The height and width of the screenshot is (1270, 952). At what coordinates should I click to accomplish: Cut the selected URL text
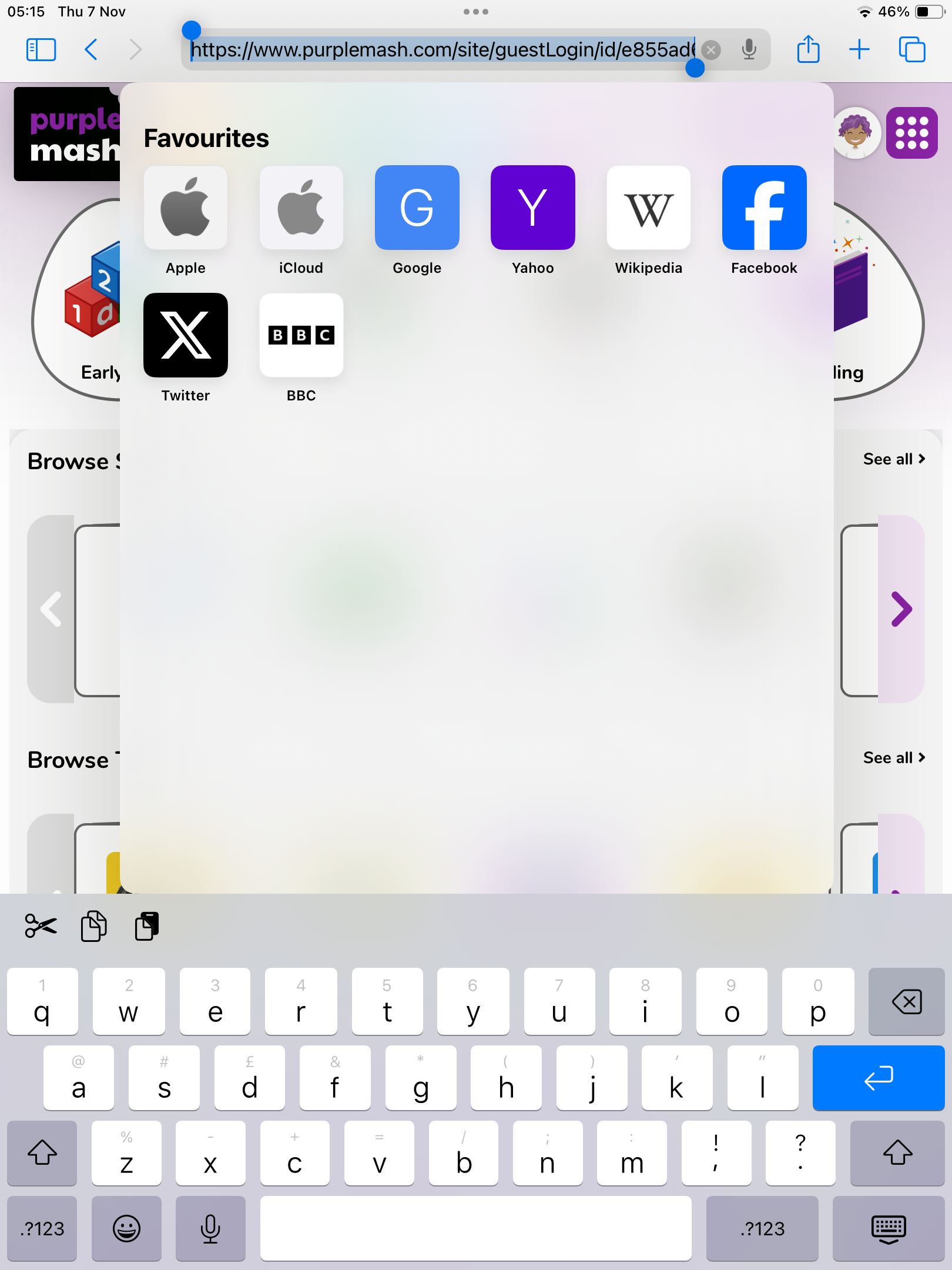pos(41,926)
